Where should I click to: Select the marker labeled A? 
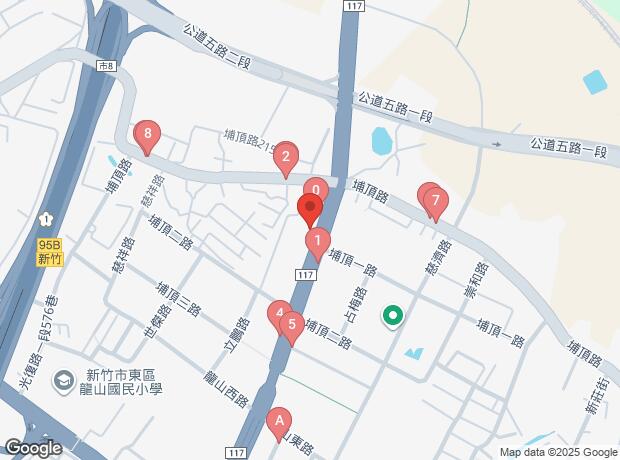(279, 421)
